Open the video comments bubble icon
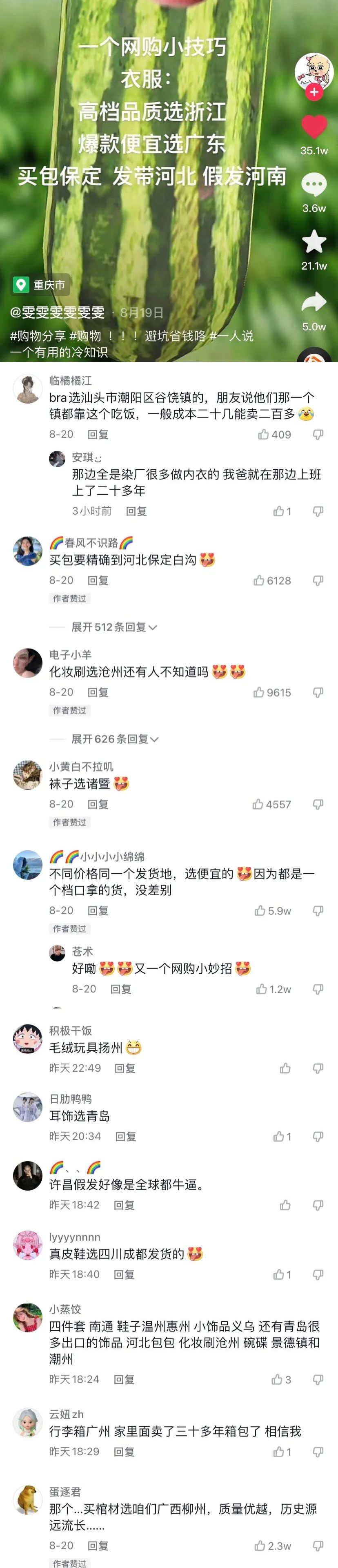Image resolution: width=338 pixels, height=1568 pixels. pyautogui.click(x=314, y=185)
